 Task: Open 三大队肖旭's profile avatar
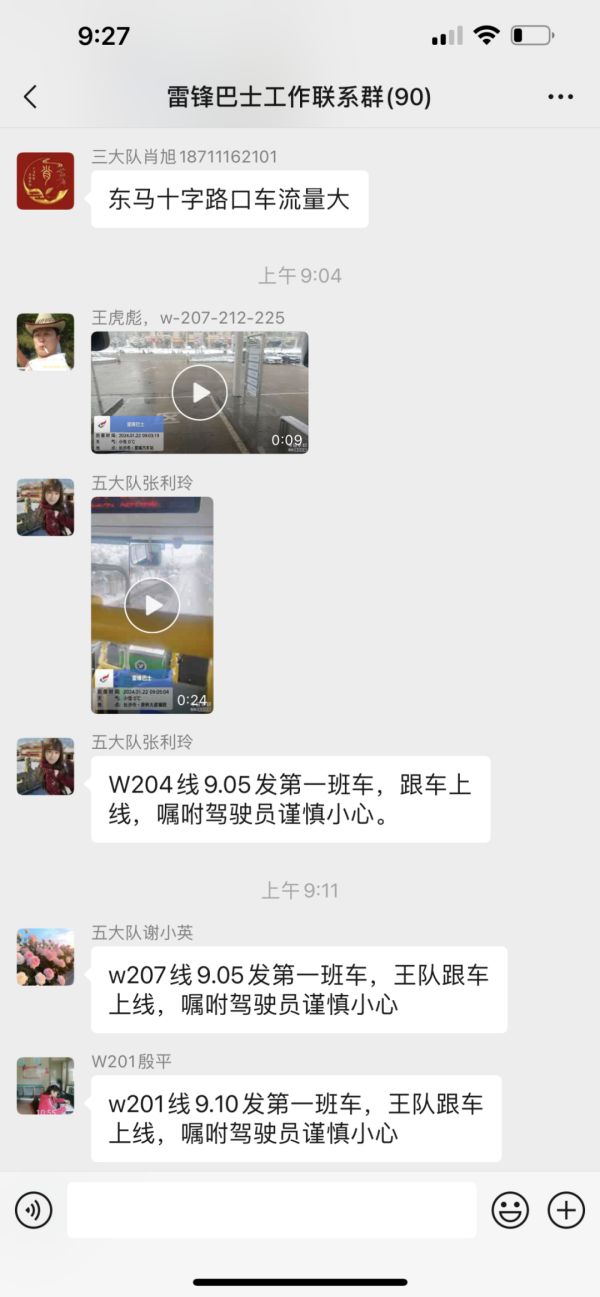(x=45, y=181)
